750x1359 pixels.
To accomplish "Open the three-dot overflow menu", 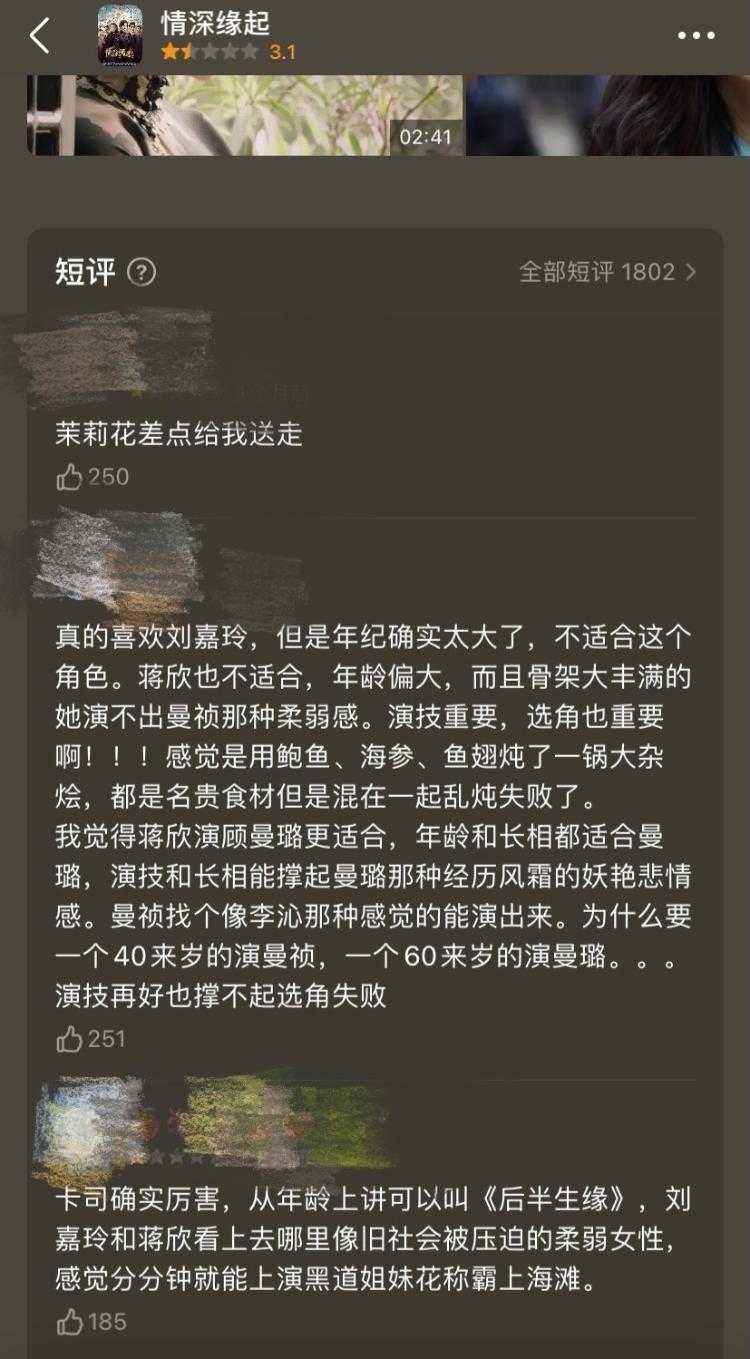I will point(696,36).
